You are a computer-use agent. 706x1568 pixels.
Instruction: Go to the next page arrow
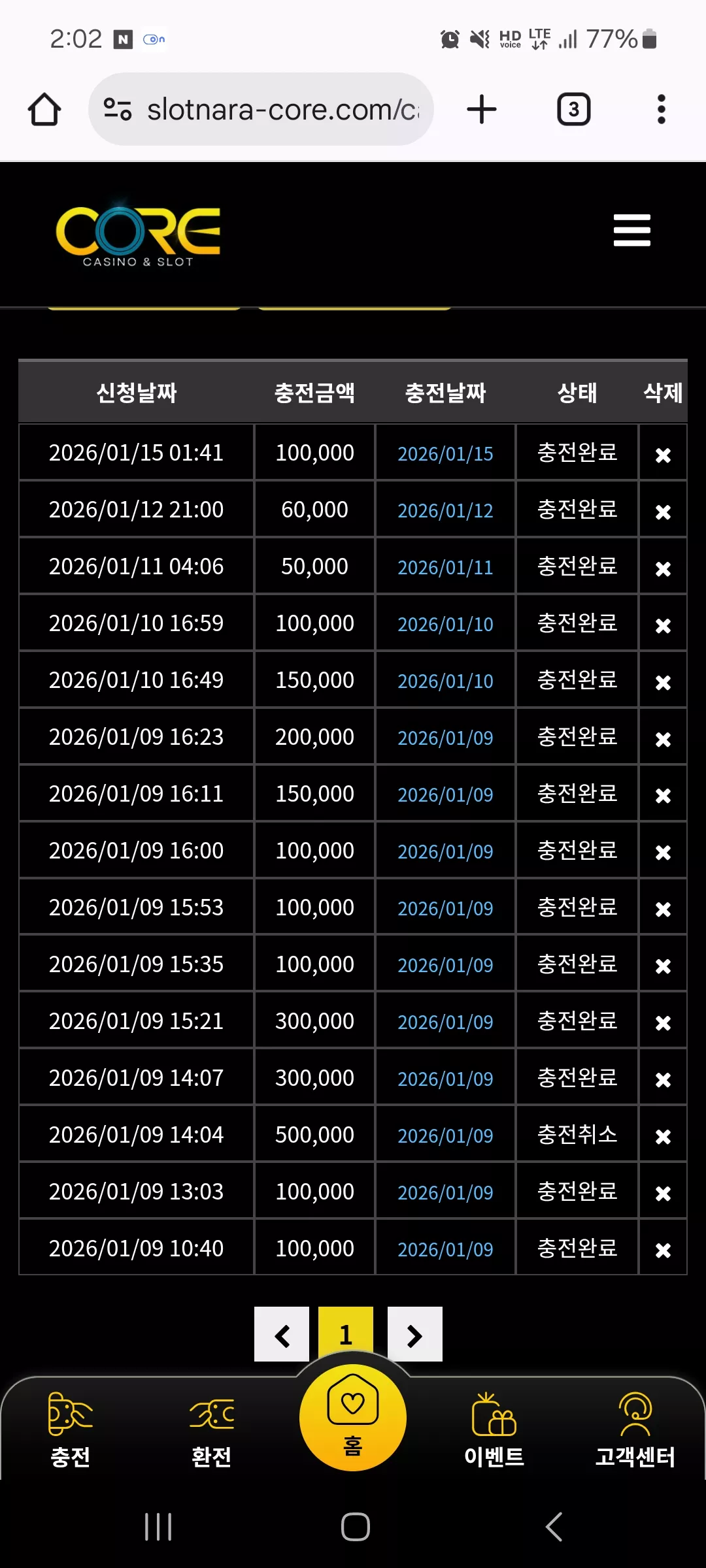[x=415, y=1334]
